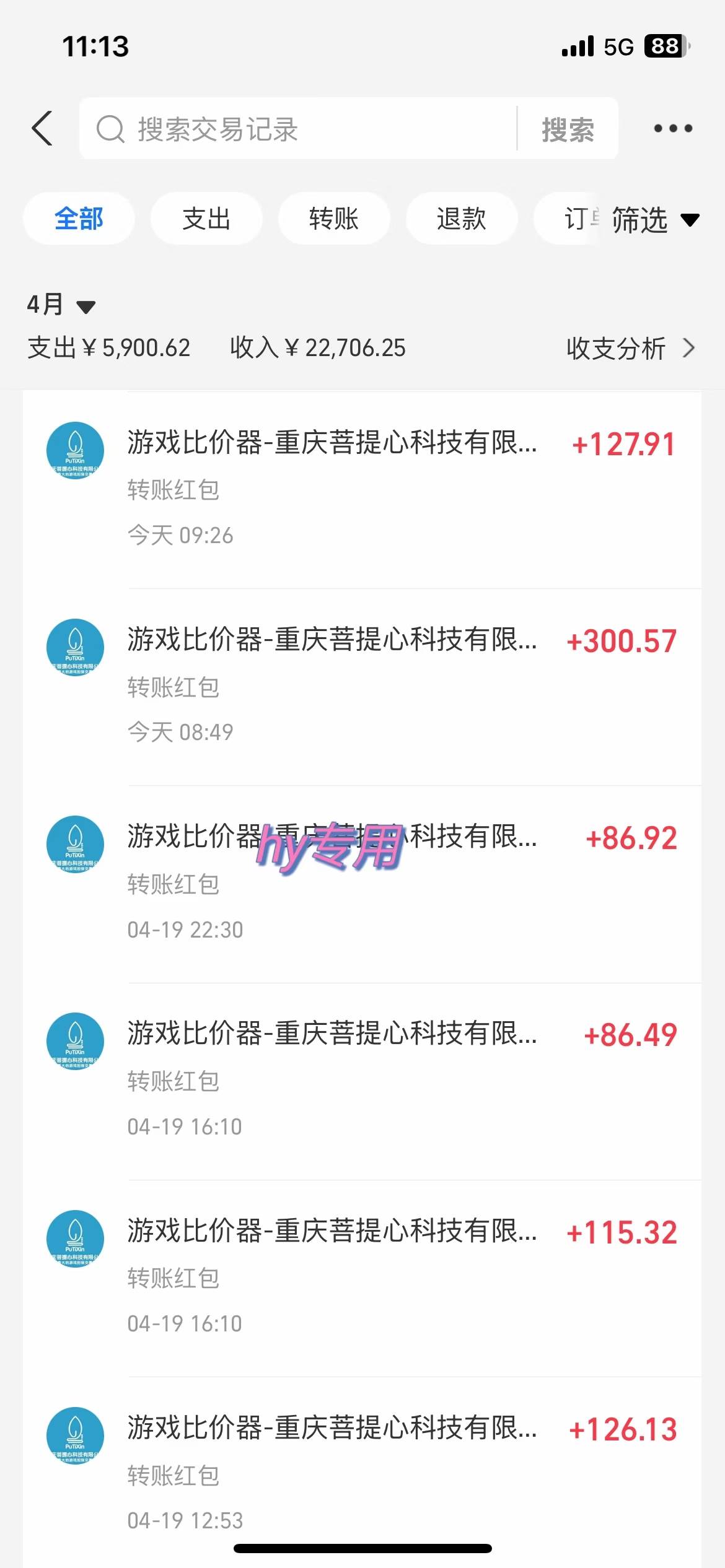Screen dimensions: 725x1568
Task: Tap the battery indicator showing 88
Action: (662, 46)
